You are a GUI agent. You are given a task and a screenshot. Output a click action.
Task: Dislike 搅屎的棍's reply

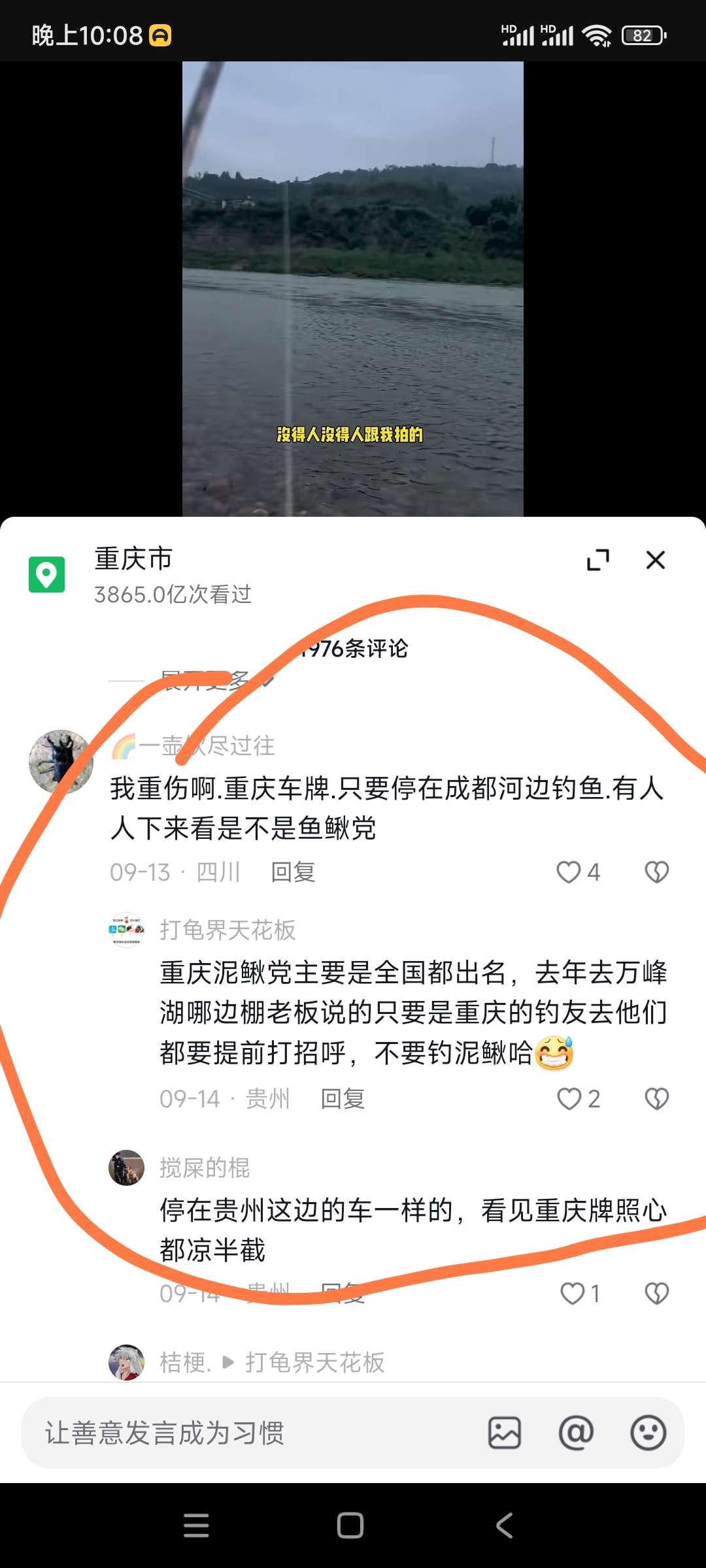(x=656, y=1294)
